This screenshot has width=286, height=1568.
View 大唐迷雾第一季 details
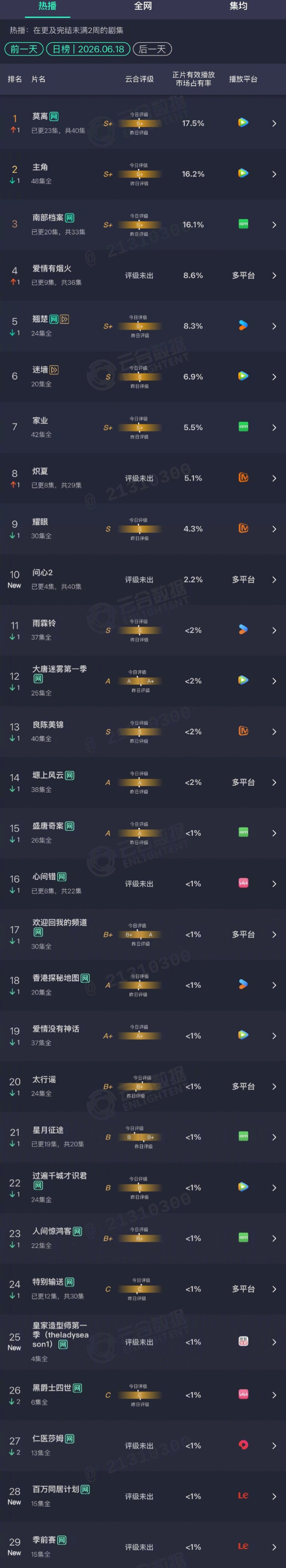click(x=143, y=680)
